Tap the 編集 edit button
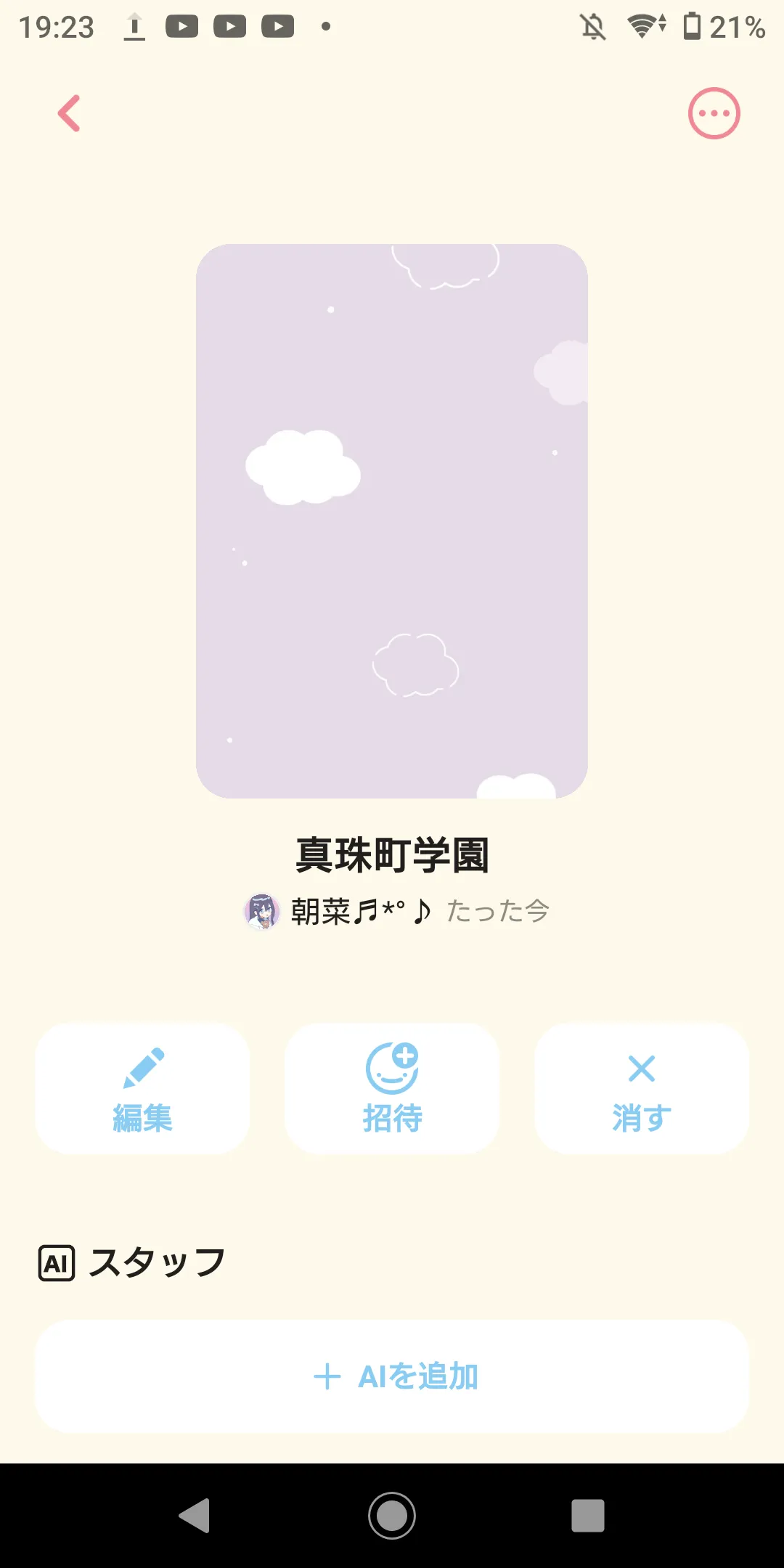 tap(142, 1088)
